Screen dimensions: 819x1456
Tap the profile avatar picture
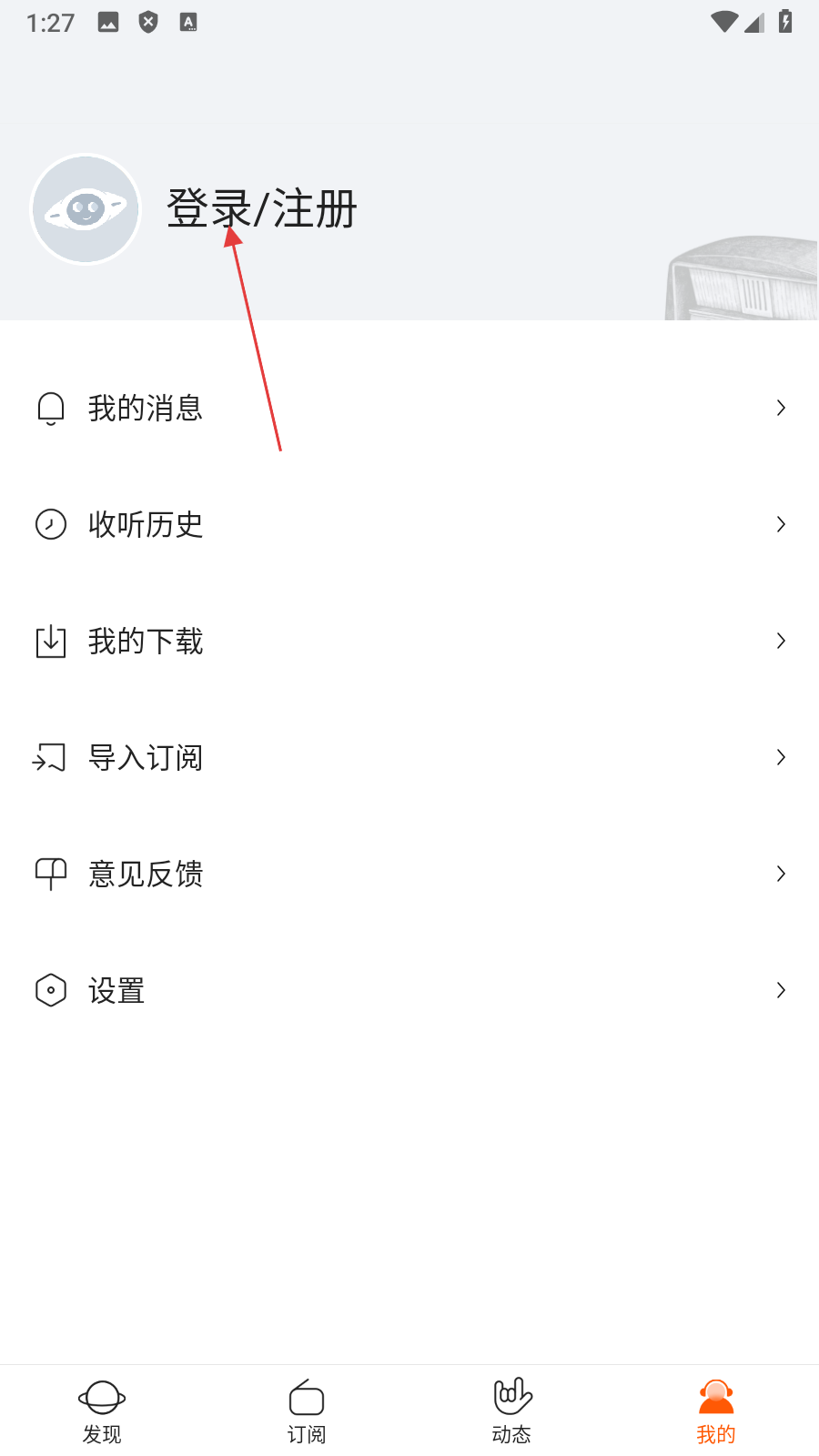(x=86, y=209)
